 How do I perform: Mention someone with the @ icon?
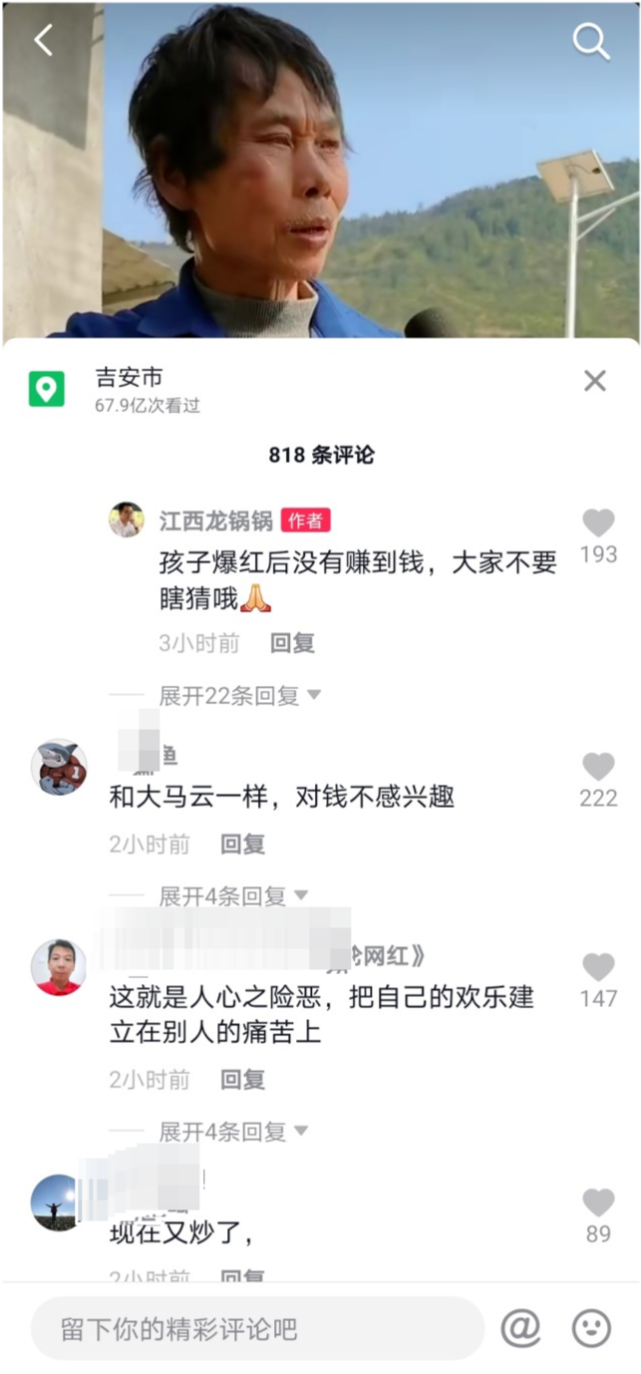(x=520, y=1328)
